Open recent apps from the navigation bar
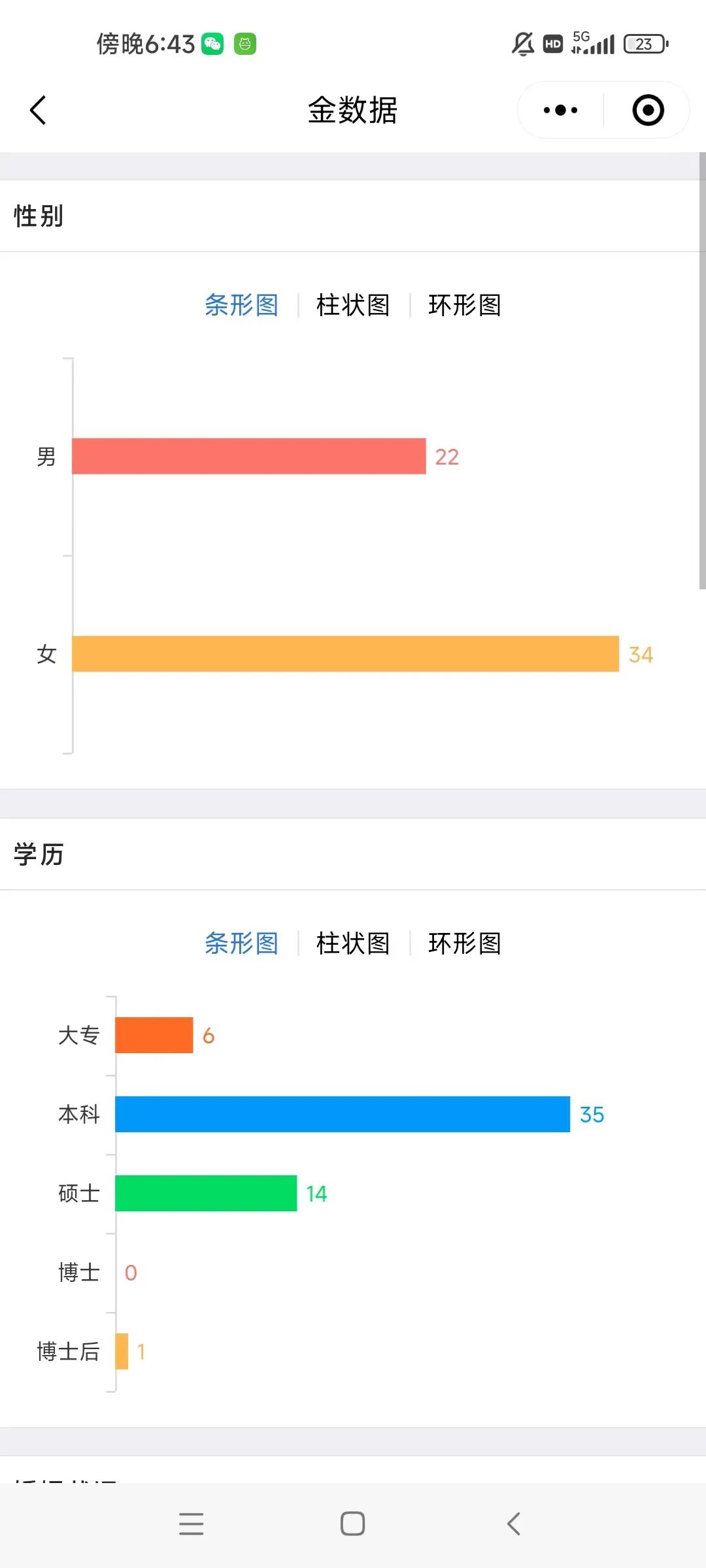This screenshot has width=706, height=1568. pyautogui.click(x=191, y=1524)
